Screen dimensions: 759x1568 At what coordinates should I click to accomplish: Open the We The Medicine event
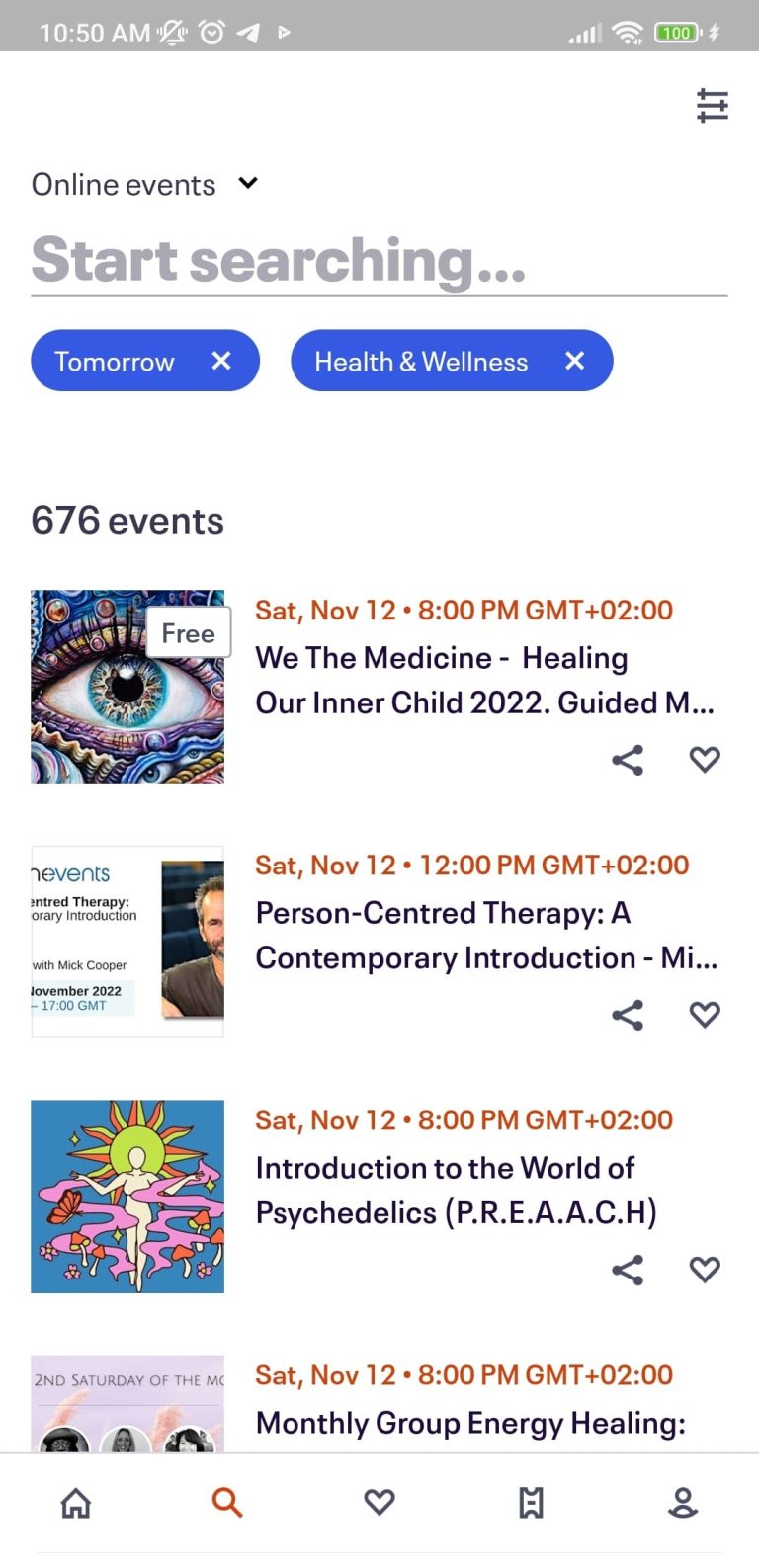pos(484,680)
